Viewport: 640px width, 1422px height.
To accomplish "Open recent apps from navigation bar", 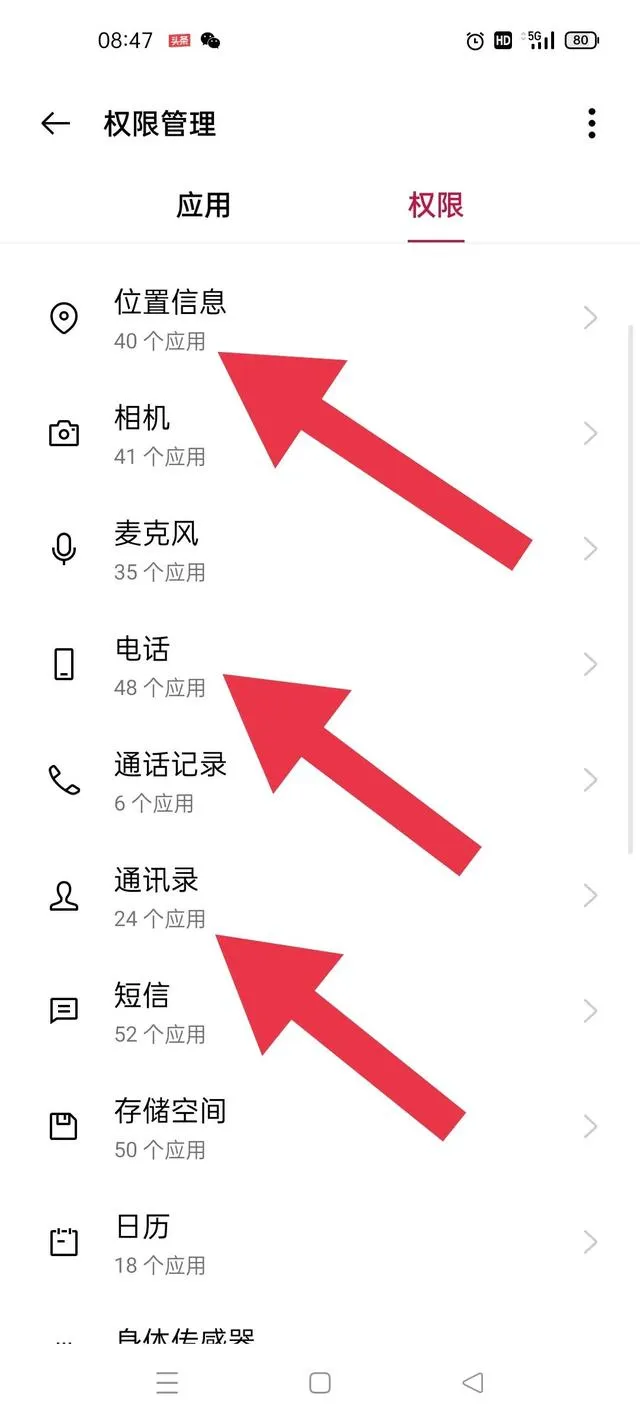I will click(x=167, y=1383).
